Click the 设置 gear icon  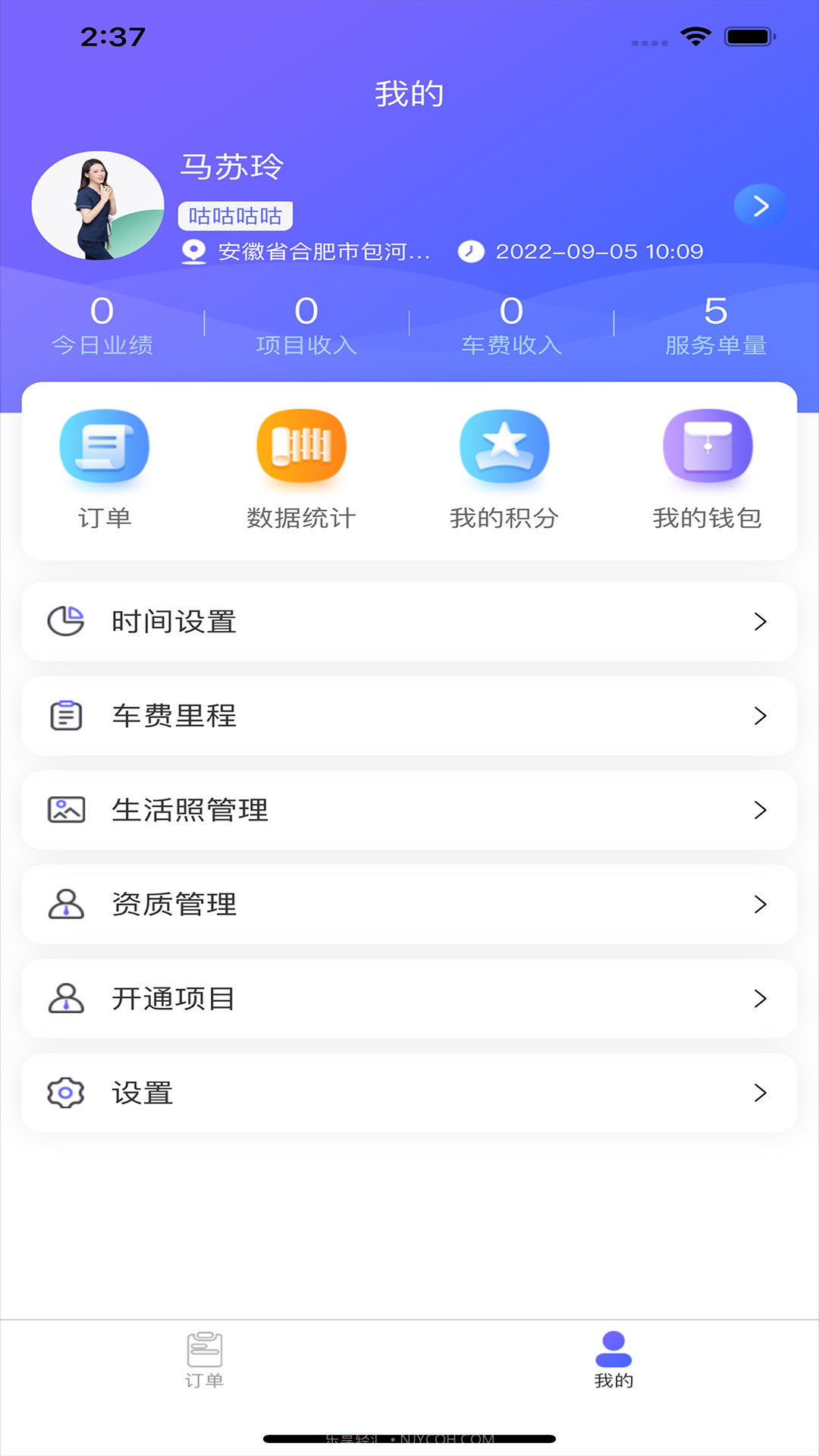pos(65,1092)
